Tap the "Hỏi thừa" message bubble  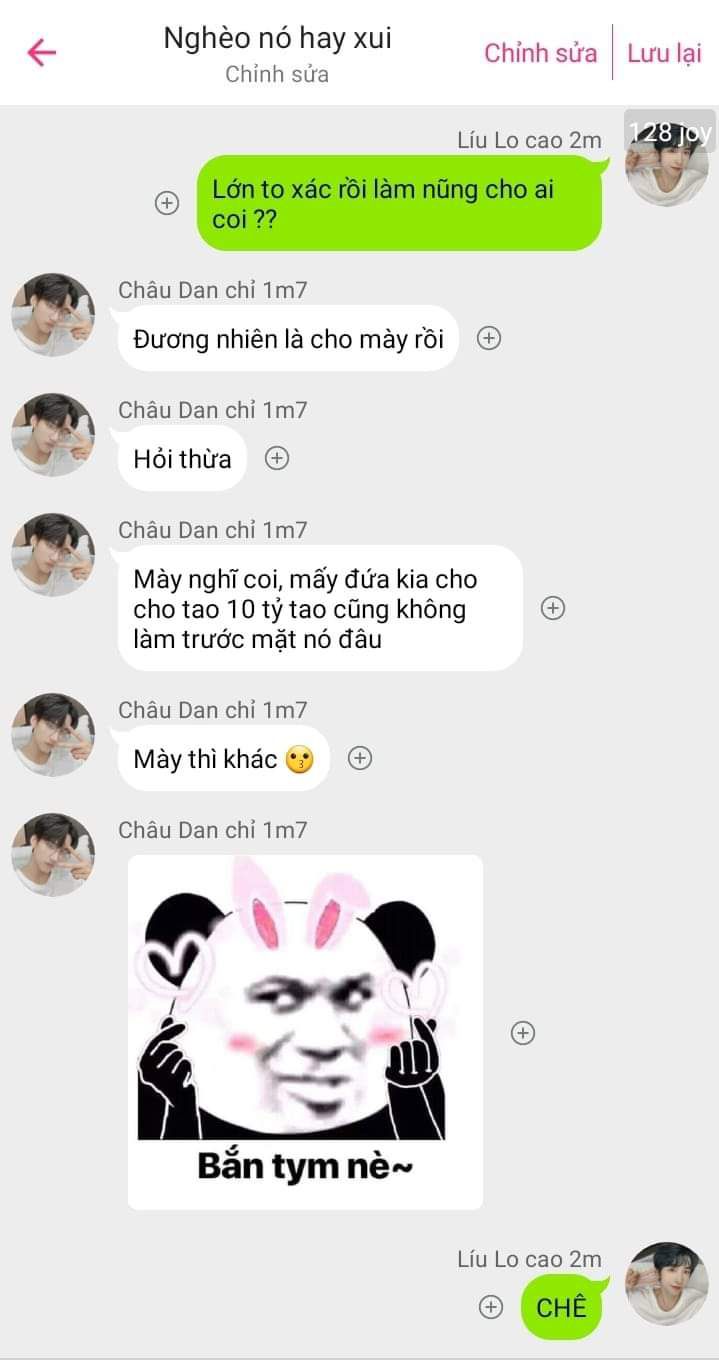182,459
